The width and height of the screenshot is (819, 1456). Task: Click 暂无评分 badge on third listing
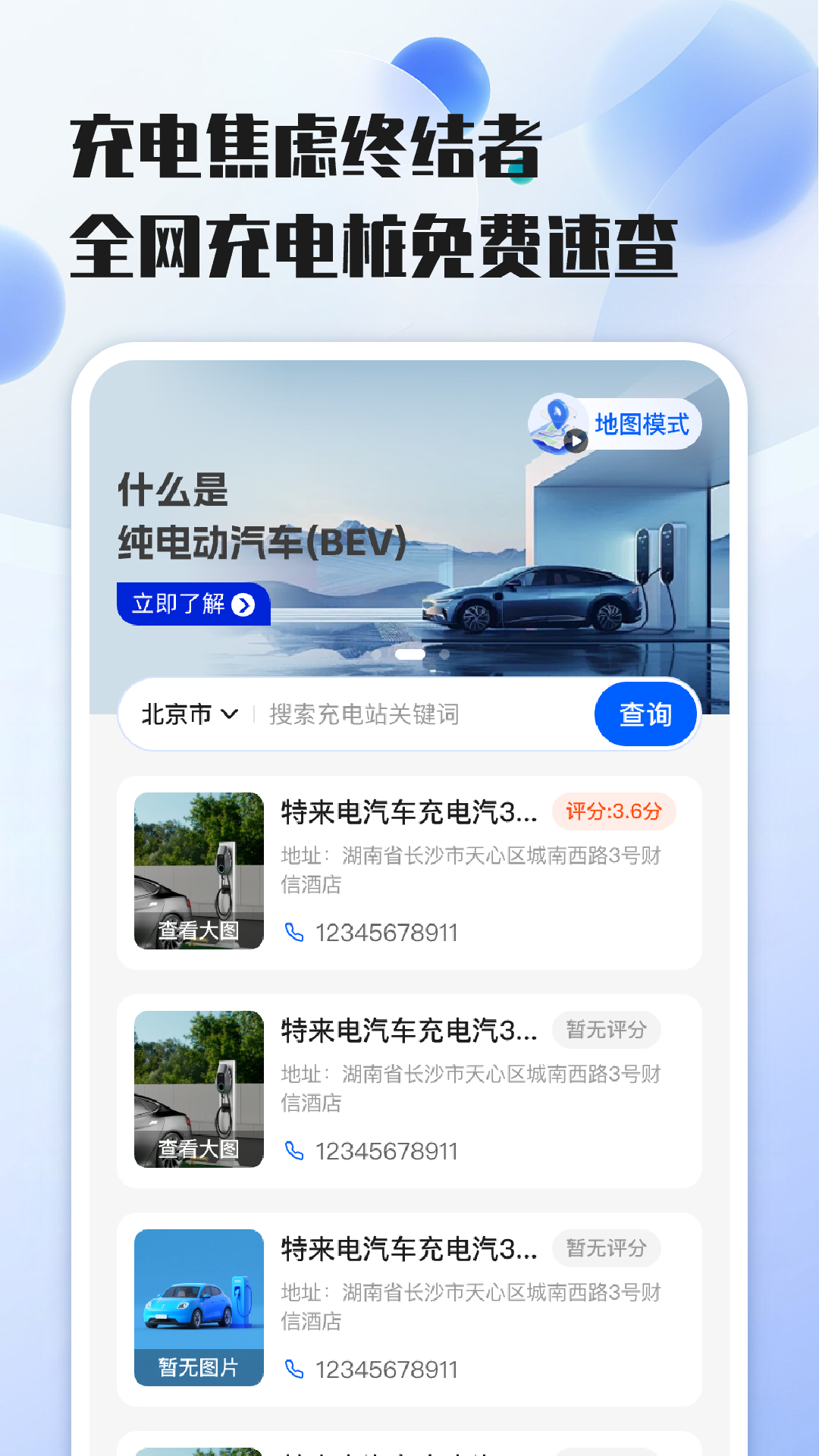pos(606,1248)
